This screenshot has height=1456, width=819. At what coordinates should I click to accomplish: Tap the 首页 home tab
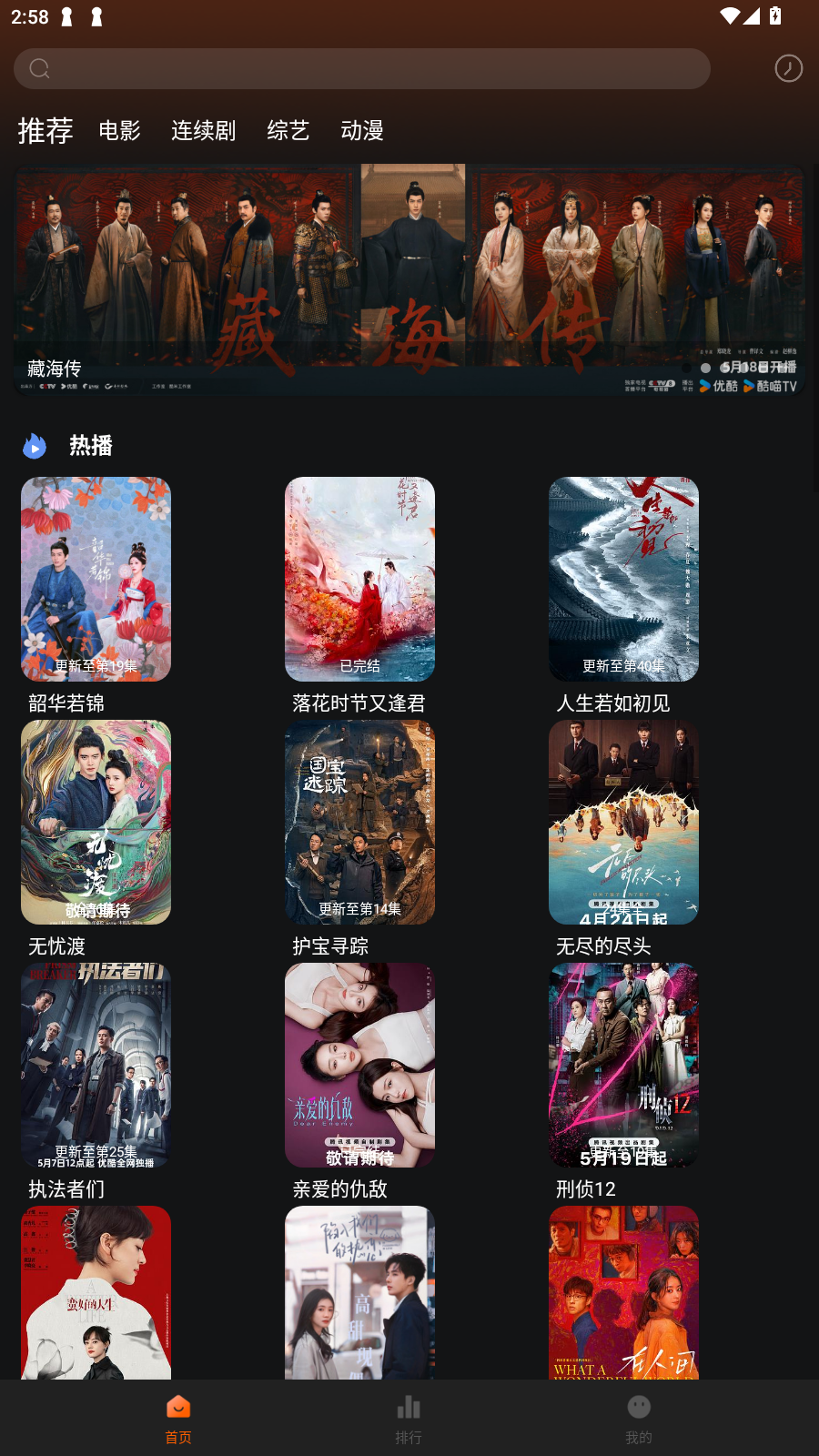[x=178, y=1418]
